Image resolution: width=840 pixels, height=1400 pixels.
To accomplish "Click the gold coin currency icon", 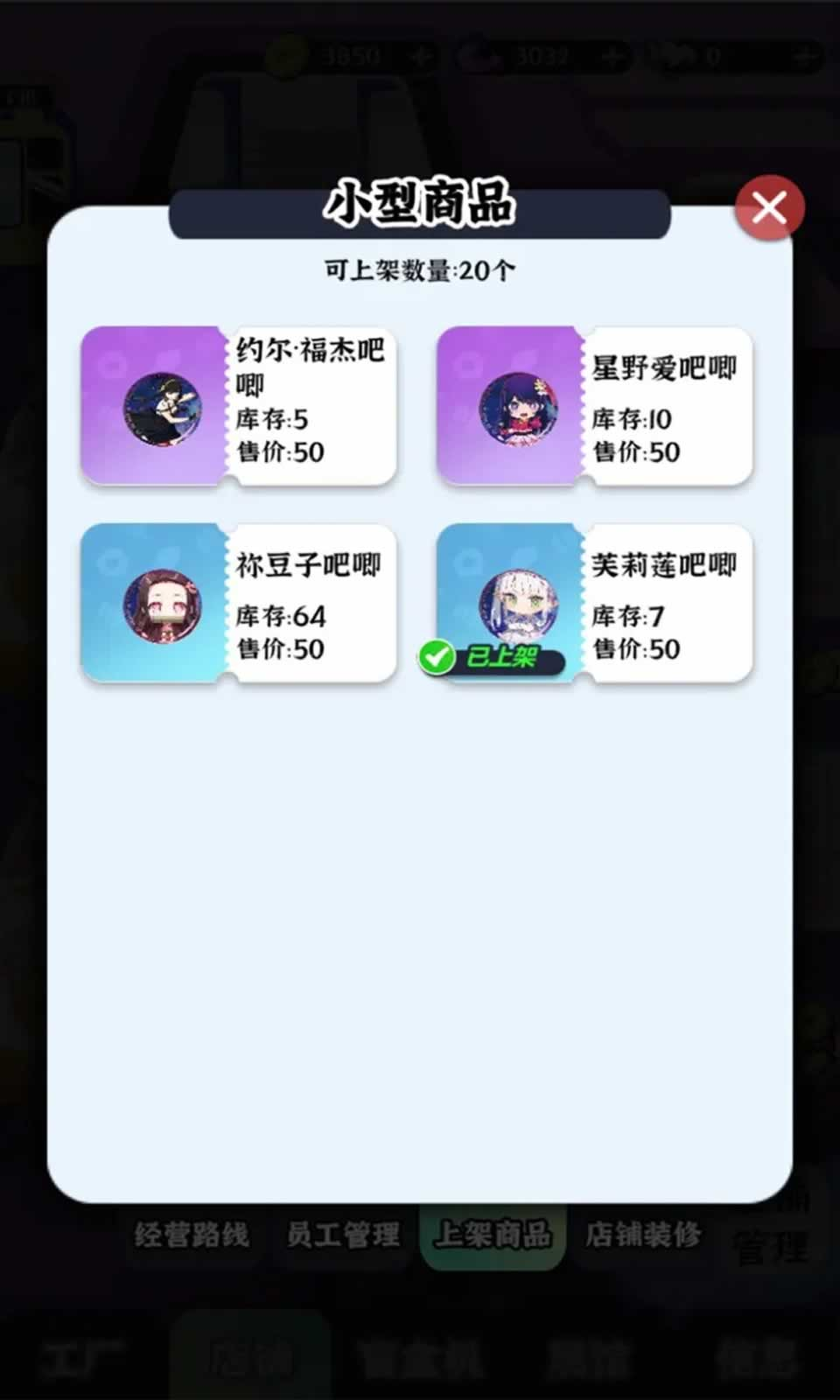I will click(x=289, y=55).
